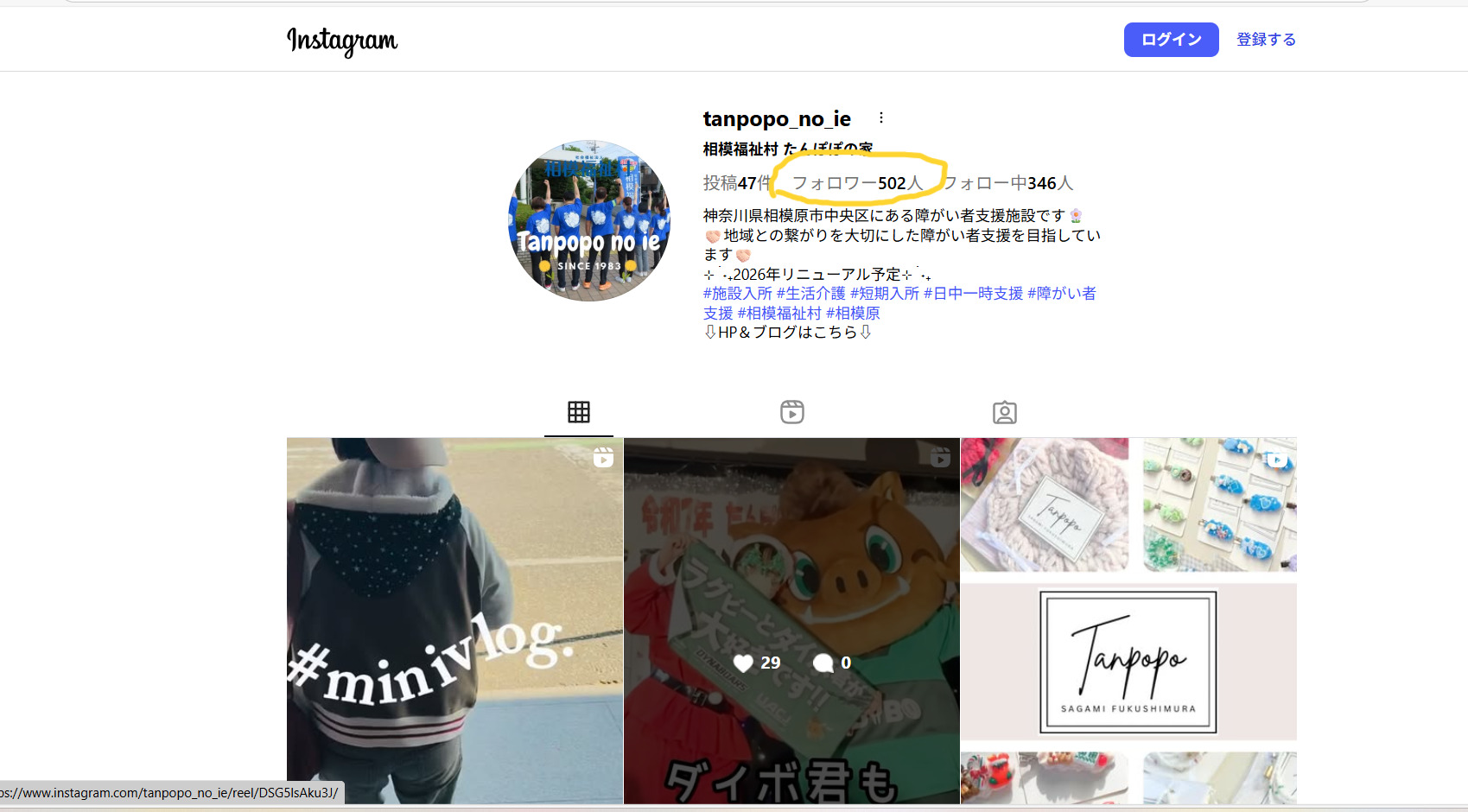Viewport: 1468px width, 812px height.
Task: Open the 登録する sign-up link
Action: pyautogui.click(x=1266, y=40)
